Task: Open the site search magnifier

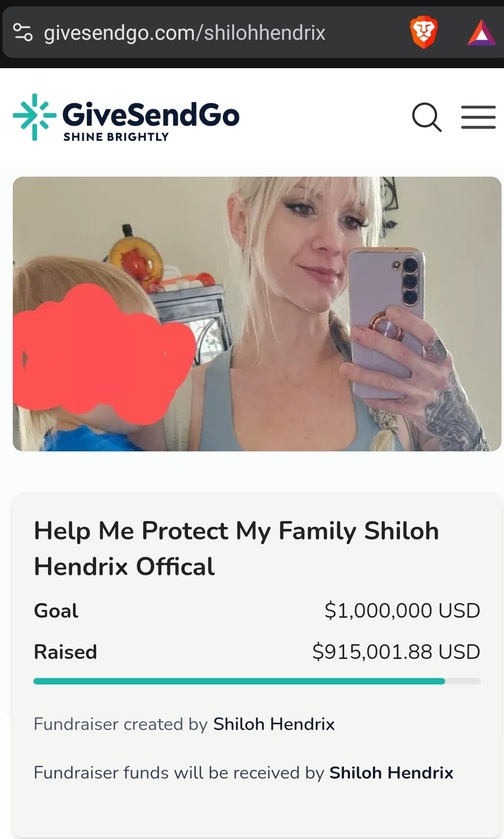Action: coord(426,117)
